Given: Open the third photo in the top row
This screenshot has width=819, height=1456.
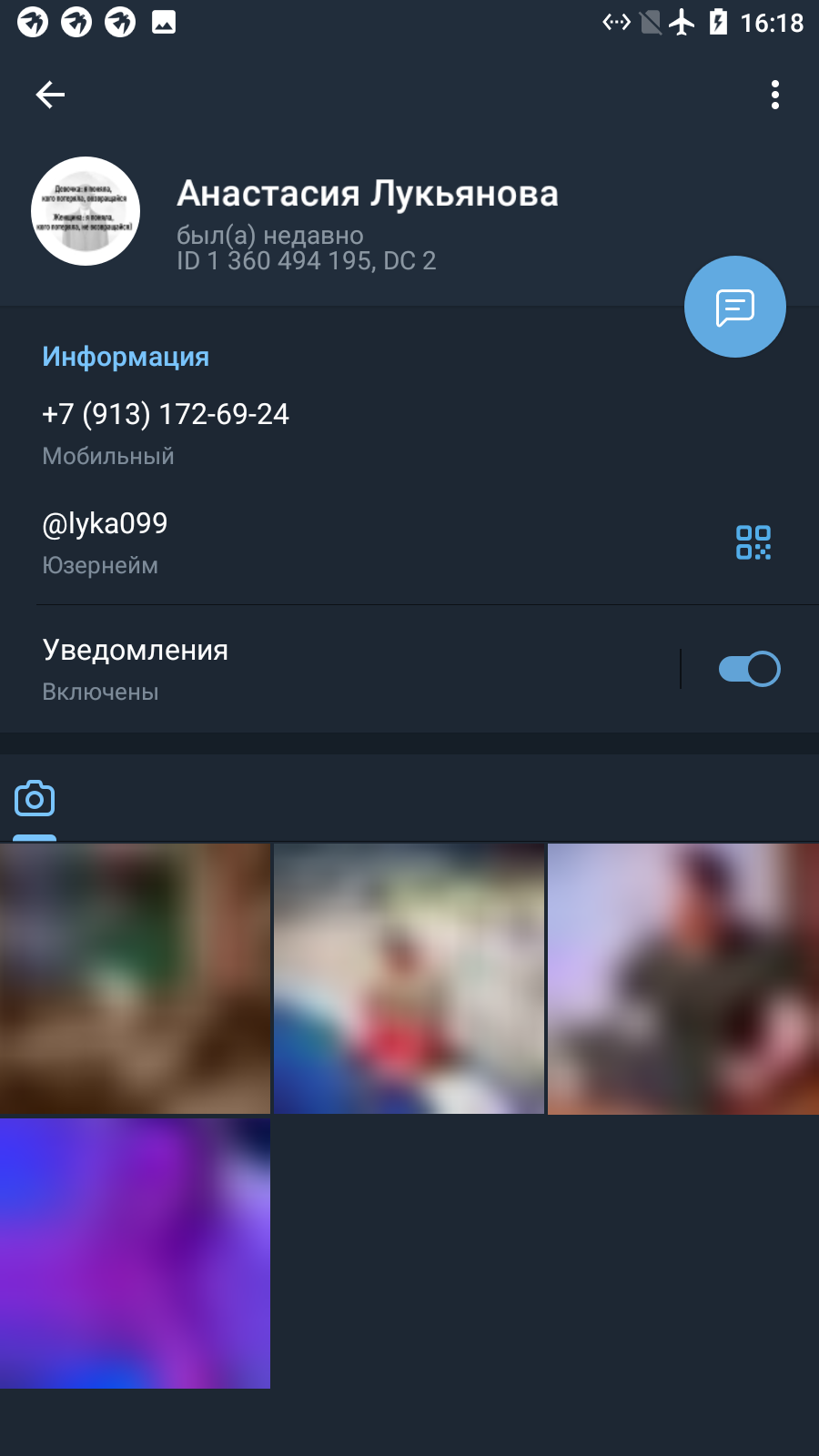Looking at the screenshot, I should [683, 978].
